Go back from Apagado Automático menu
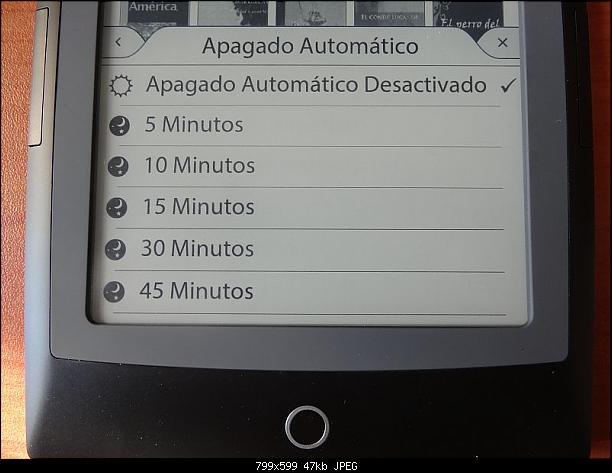 coord(119,43)
